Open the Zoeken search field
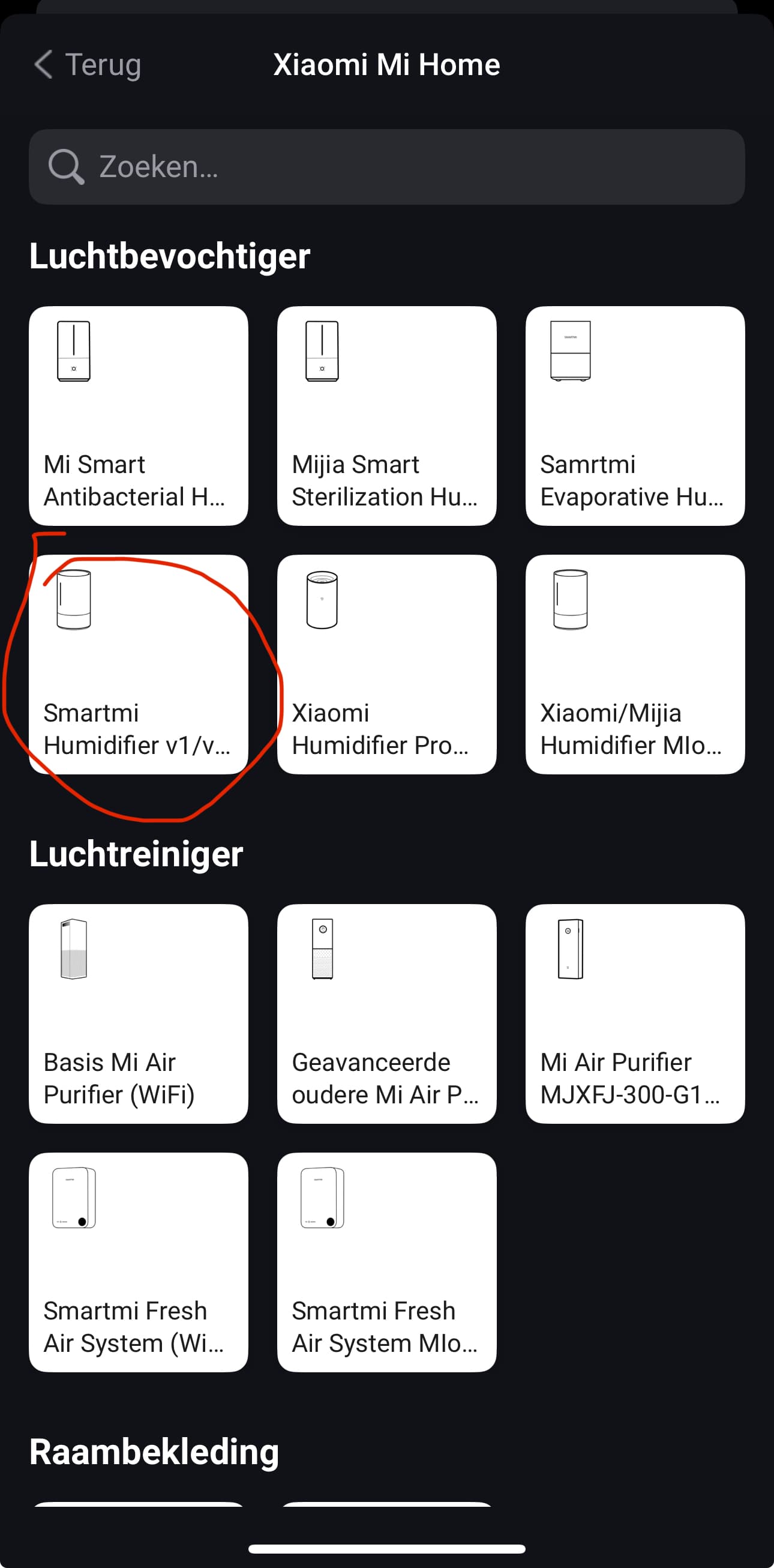The image size is (774, 1568). (x=386, y=167)
